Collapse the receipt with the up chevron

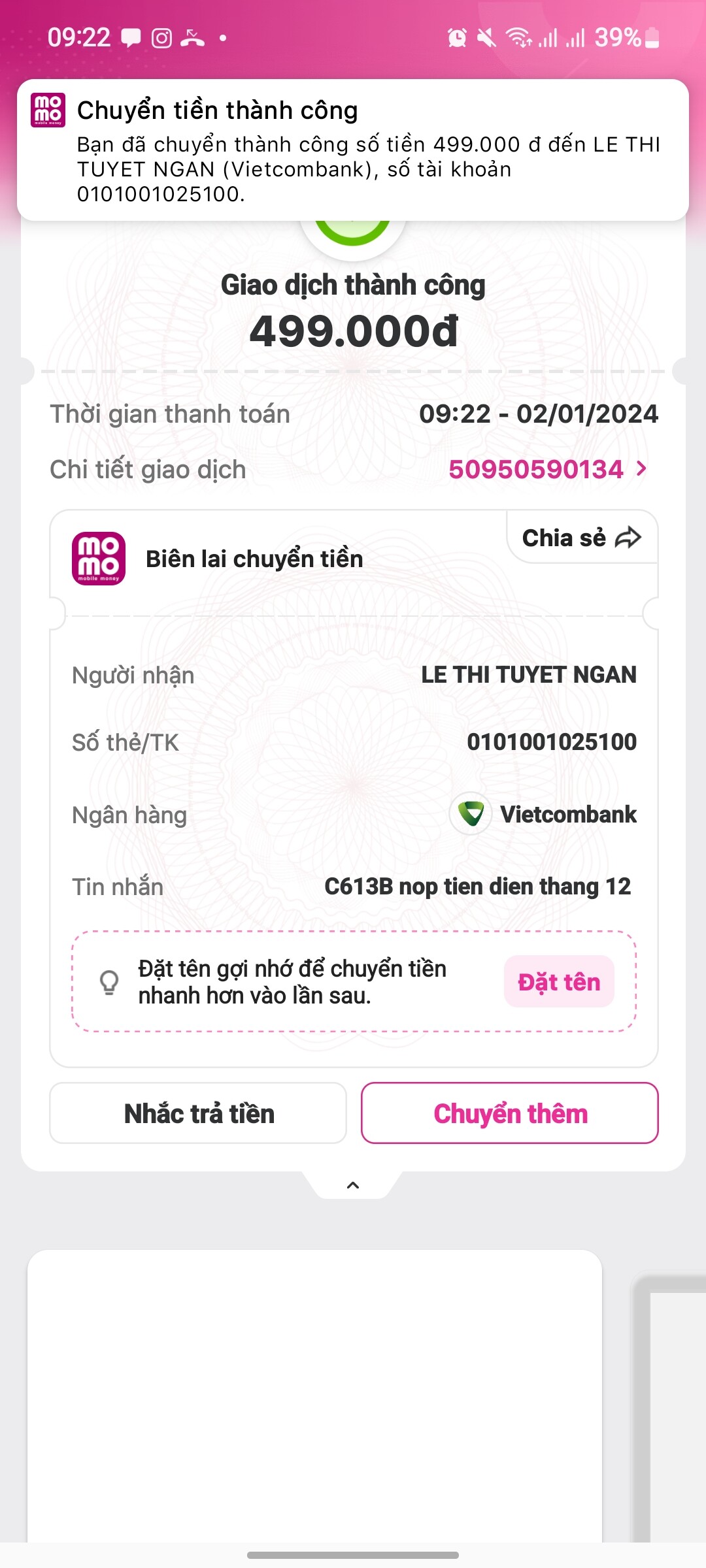click(353, 1185)
